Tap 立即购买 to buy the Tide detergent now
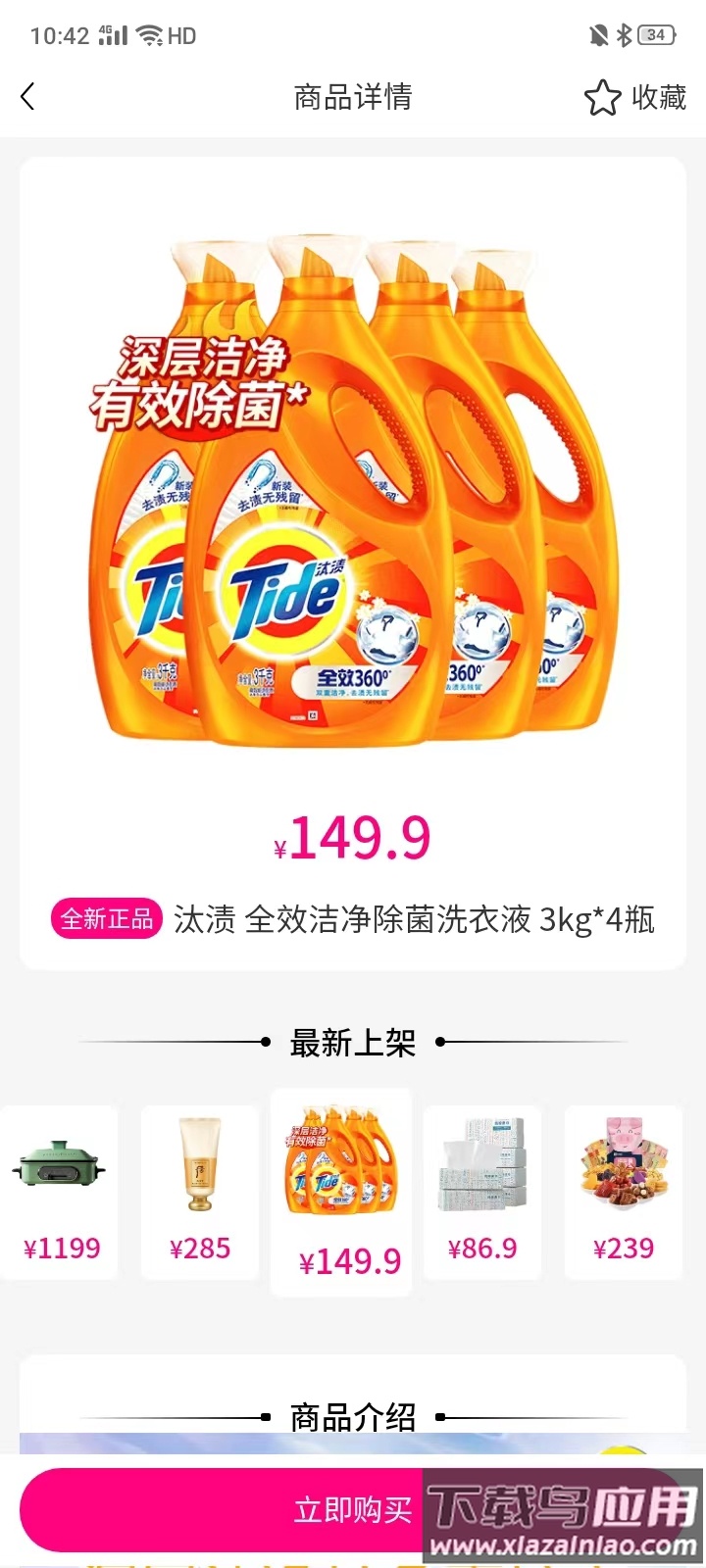This screenshot has height=1568, width=706. coord(353,1511)
